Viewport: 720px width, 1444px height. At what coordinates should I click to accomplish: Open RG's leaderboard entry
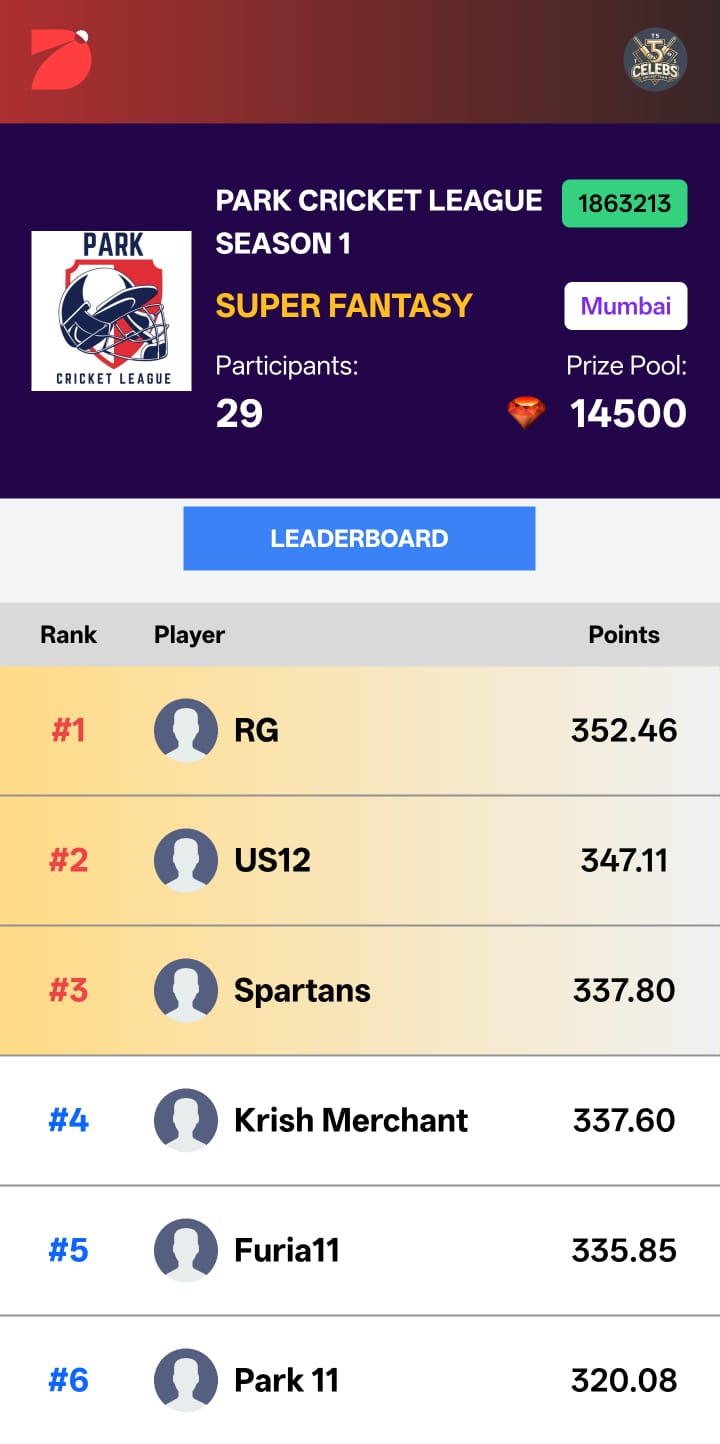pyautogui.click(x=360, y=731)
